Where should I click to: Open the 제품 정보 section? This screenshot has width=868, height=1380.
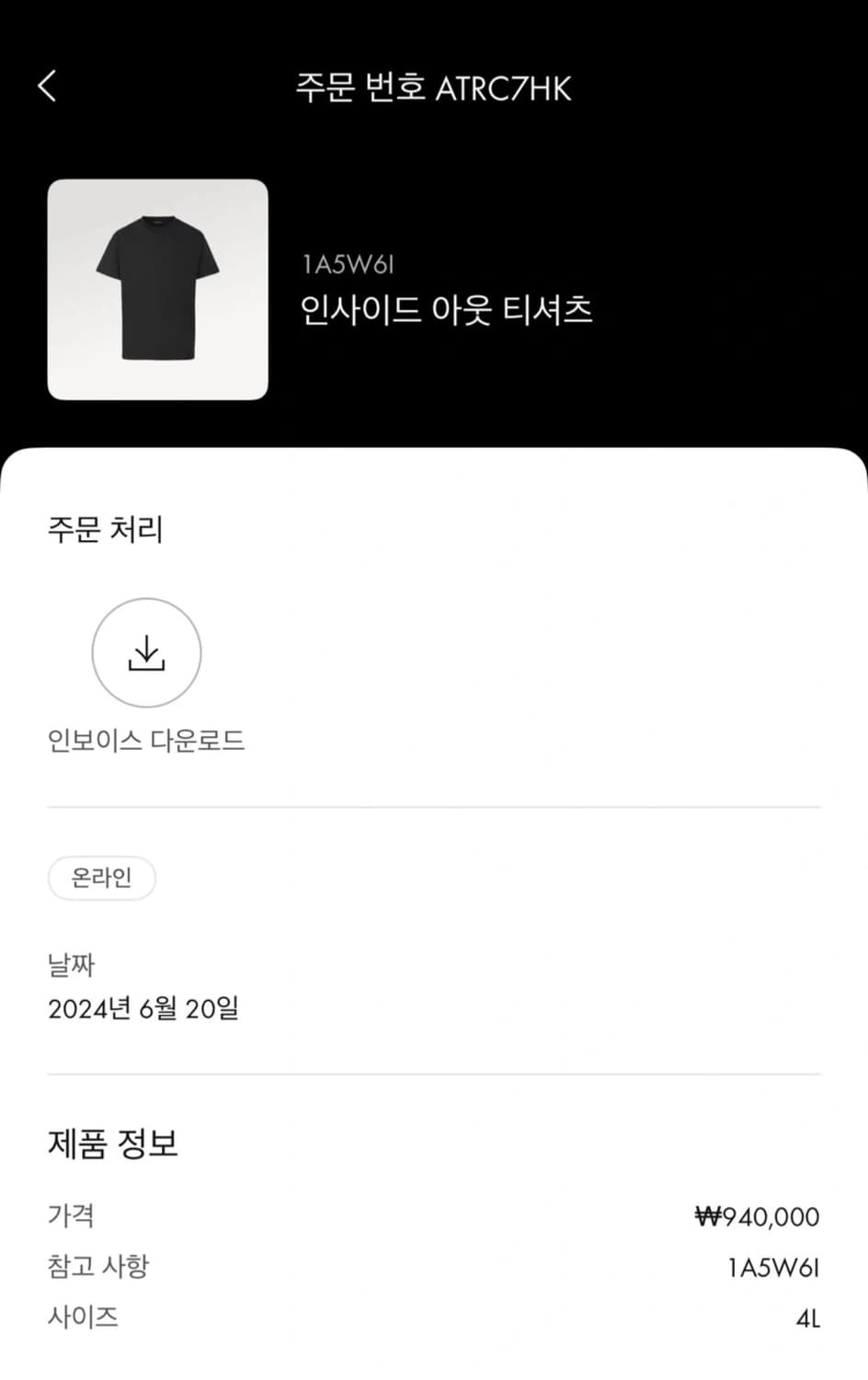[113, 1144]
